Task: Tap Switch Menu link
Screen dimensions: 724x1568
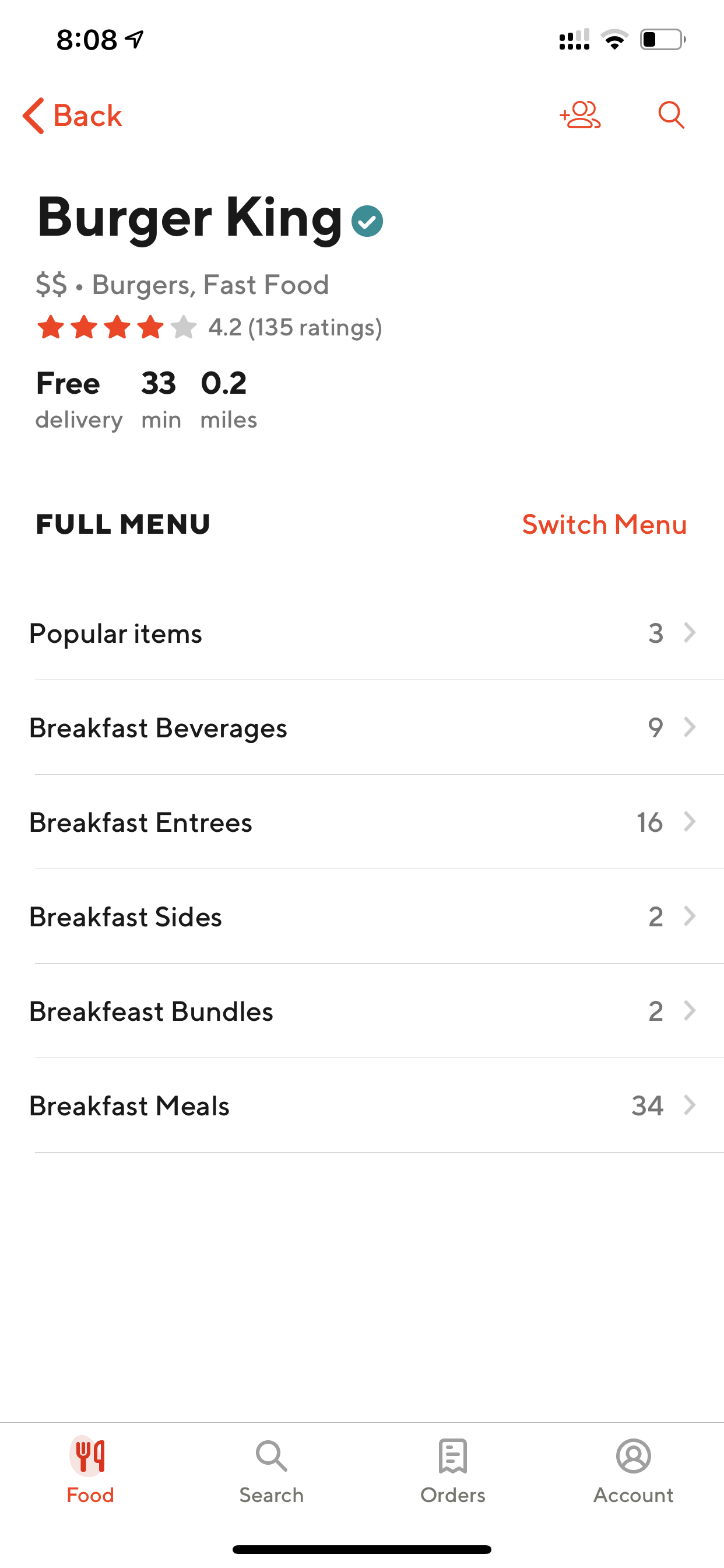Action: (x=604, y=524)
